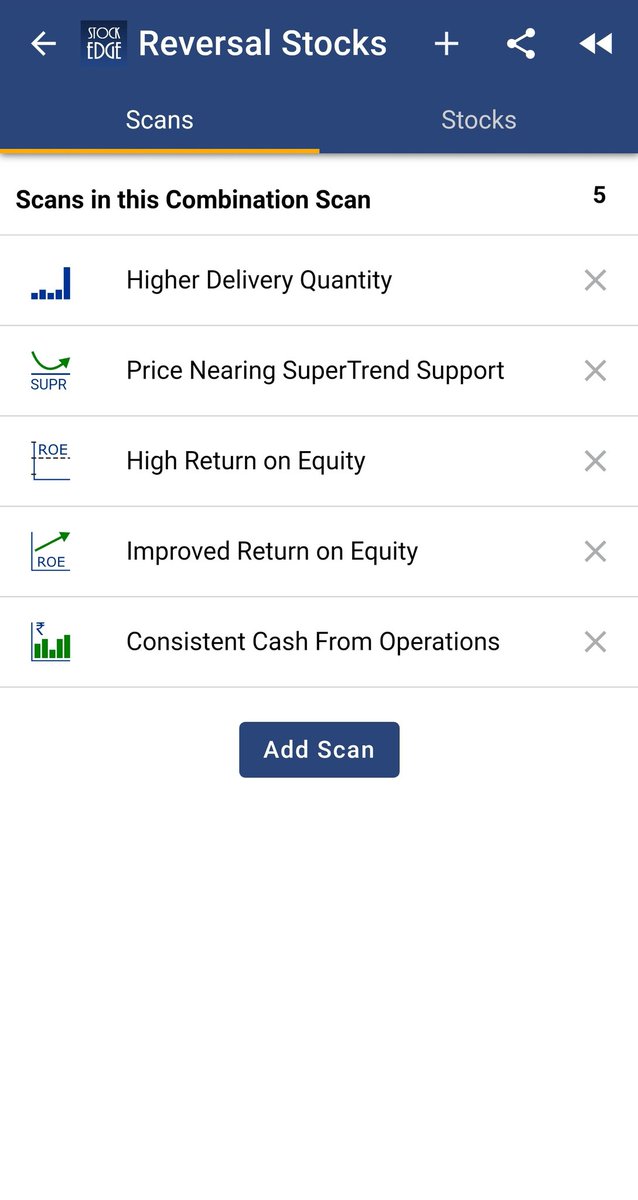Image resolution: width=638 pixels, height=1200 pixels.
Task: Tap the rewind double-arrow icon
Action: click(x=596, y=44)
